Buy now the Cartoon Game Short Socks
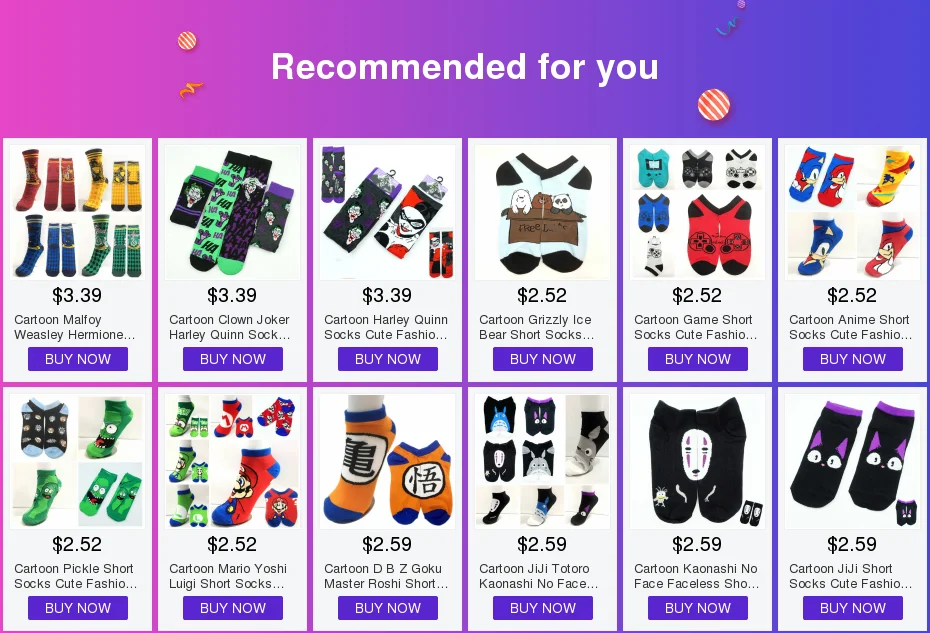The width and height of the screenshot is (930, 633). [698, 359]
